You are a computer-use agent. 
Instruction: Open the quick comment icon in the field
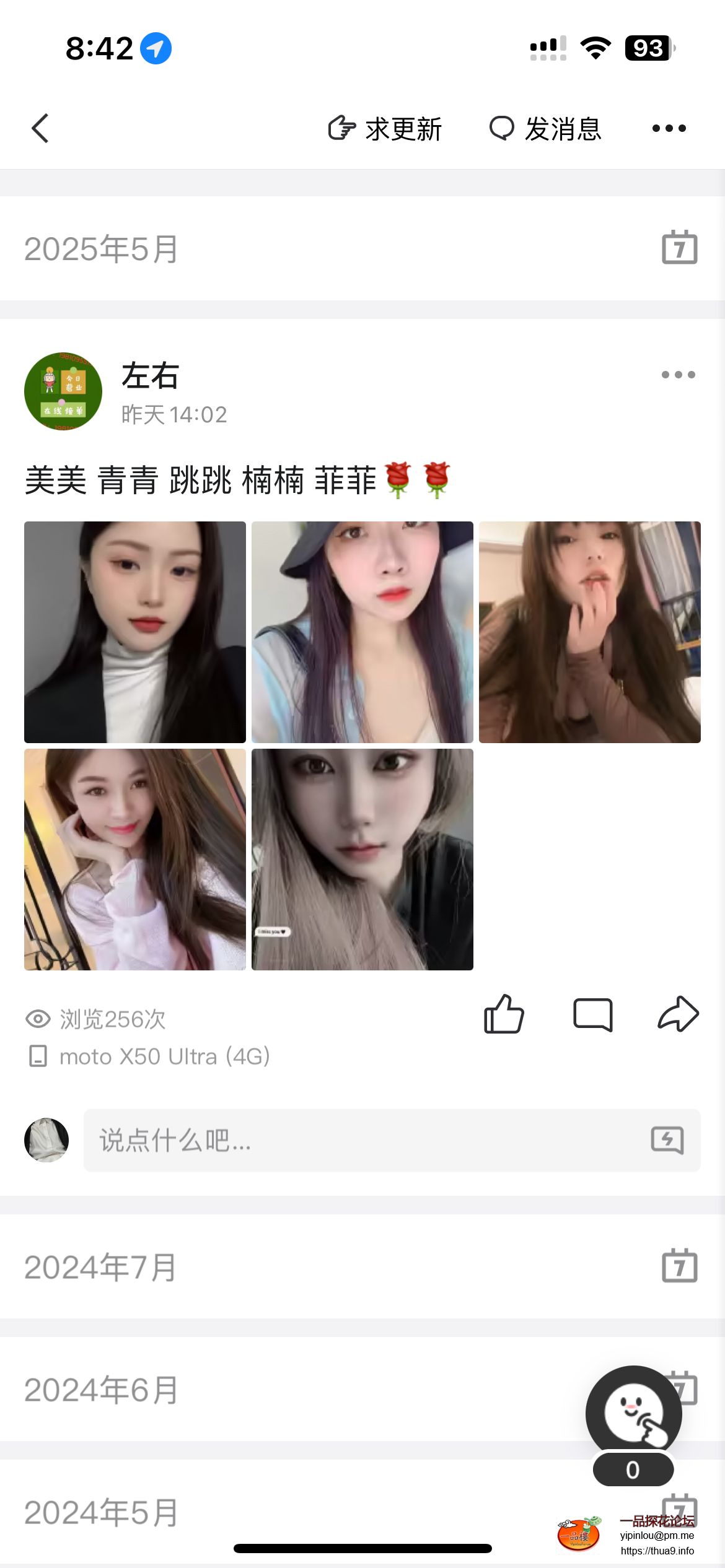pos(667,1140)
